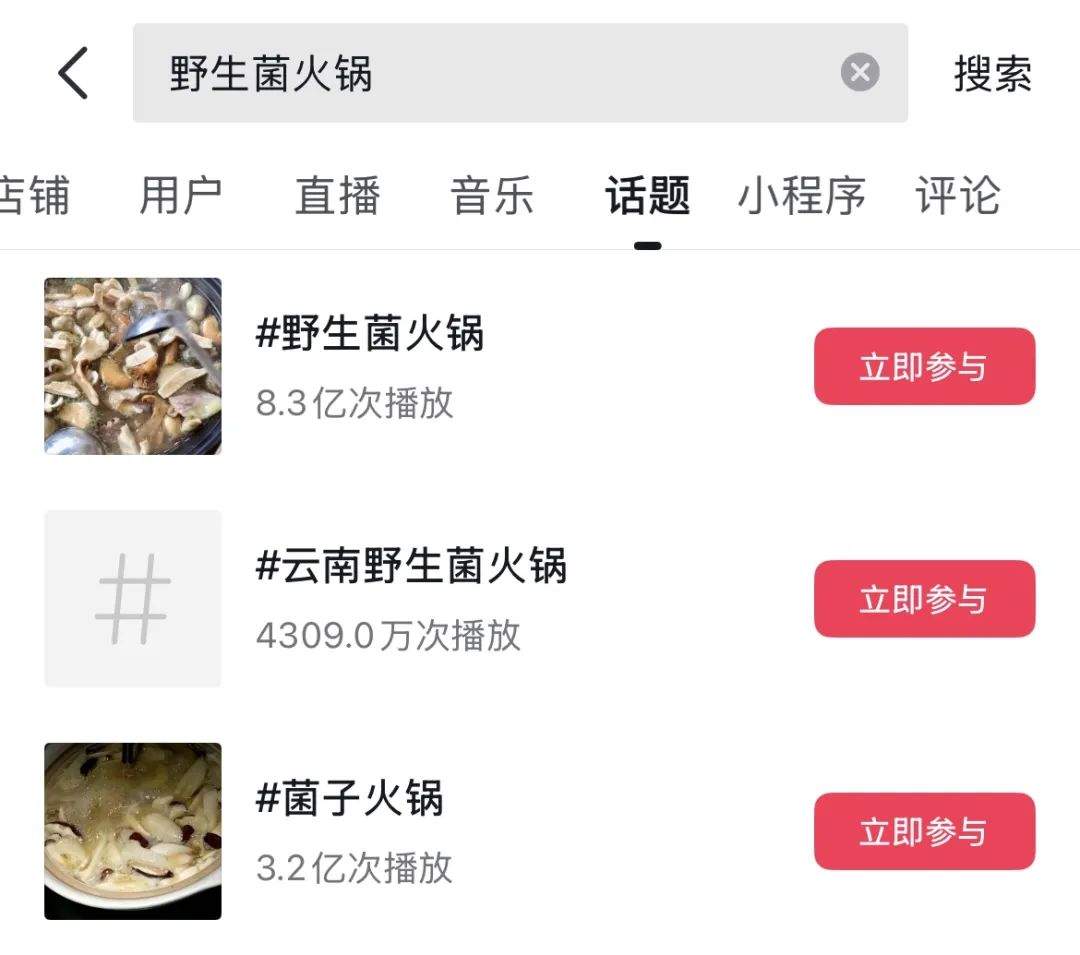Join the #野生菌火锅 topic via 立即参与

coord(924,367)
